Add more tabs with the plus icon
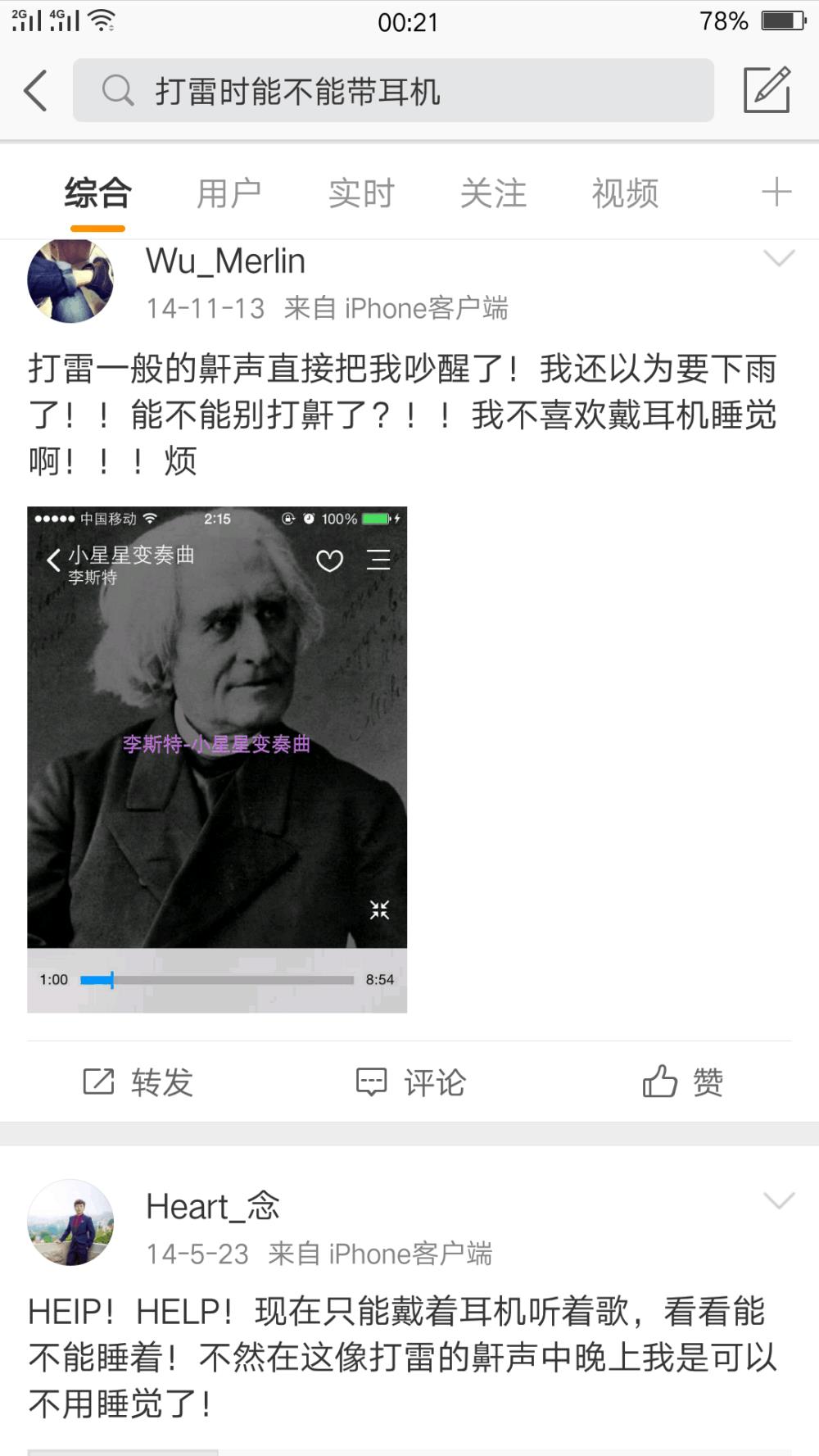 776,193
